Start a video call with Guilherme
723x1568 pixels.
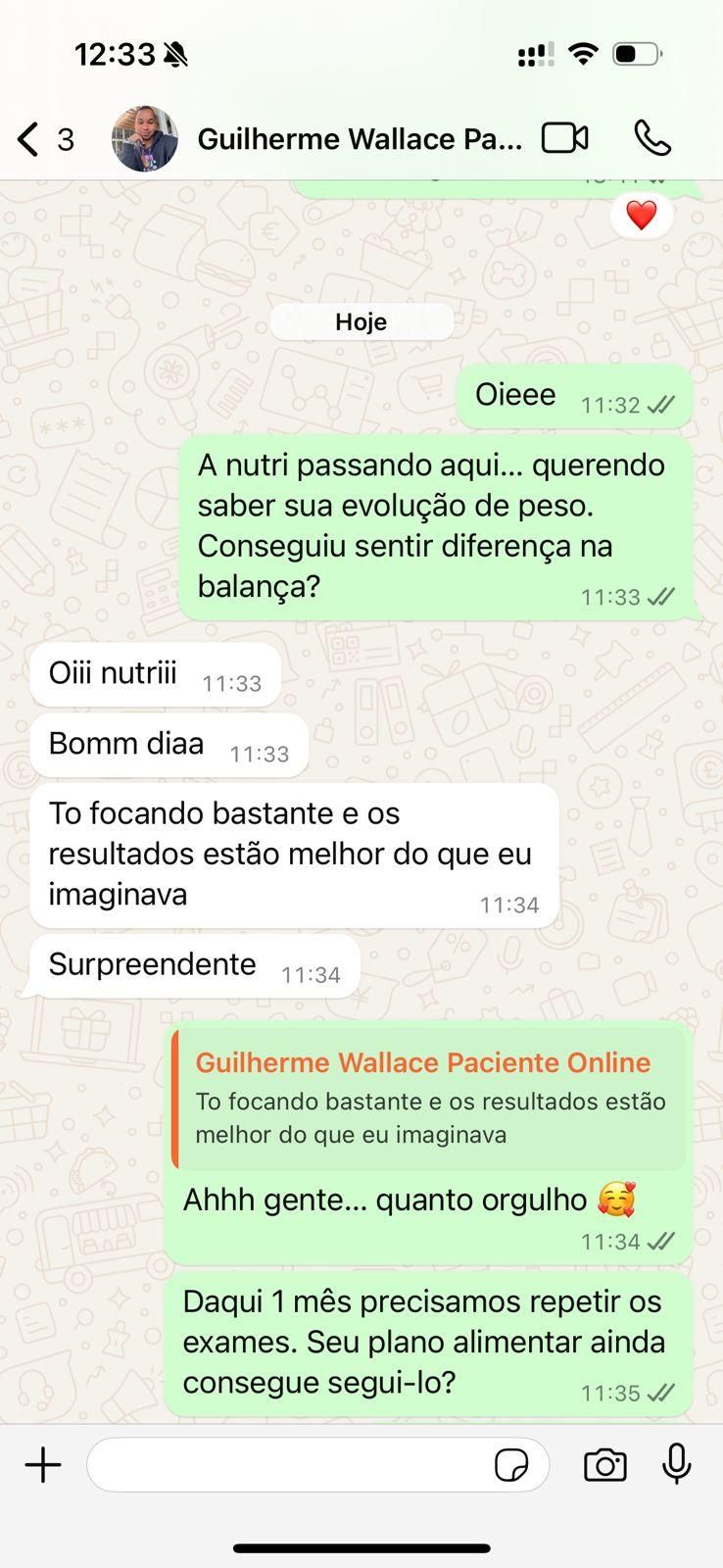(565, 138)
